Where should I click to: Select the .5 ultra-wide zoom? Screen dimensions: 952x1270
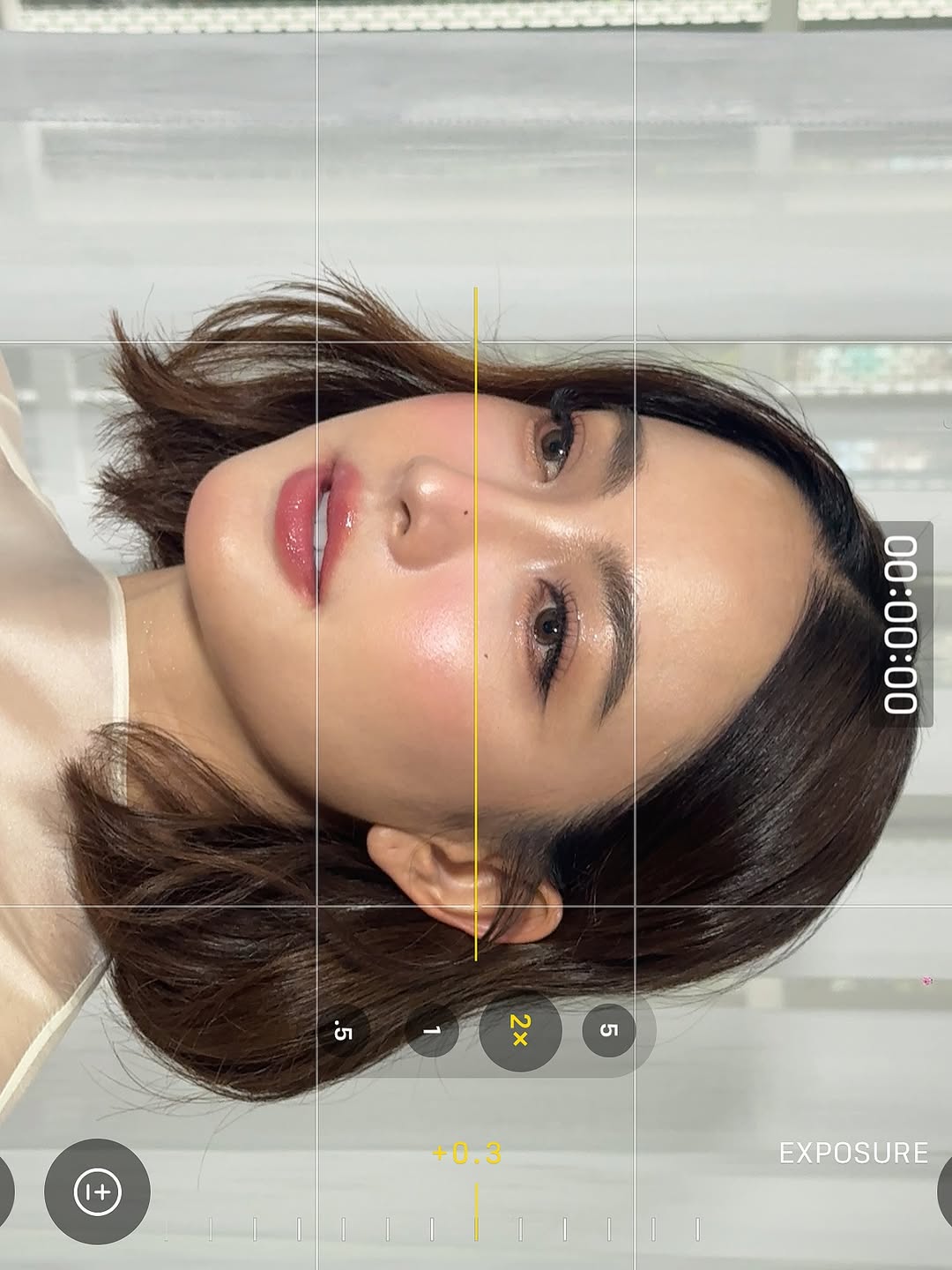[x=343, y=1030]
